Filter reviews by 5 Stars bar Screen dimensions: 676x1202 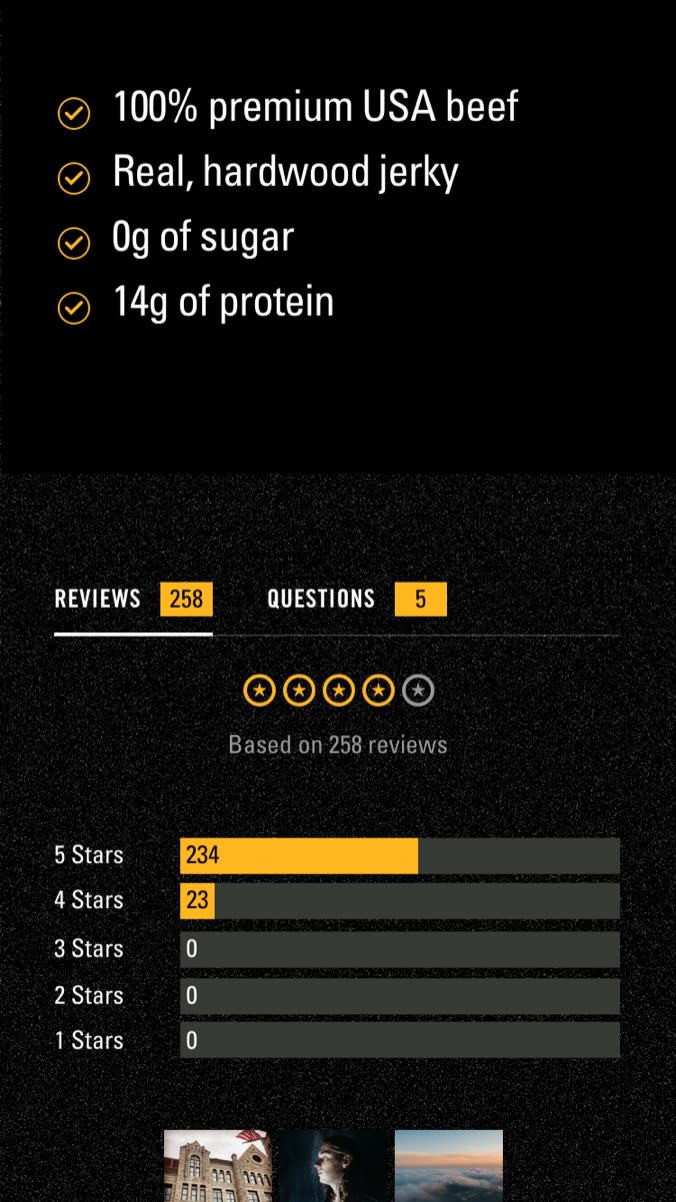pos(400,856)
